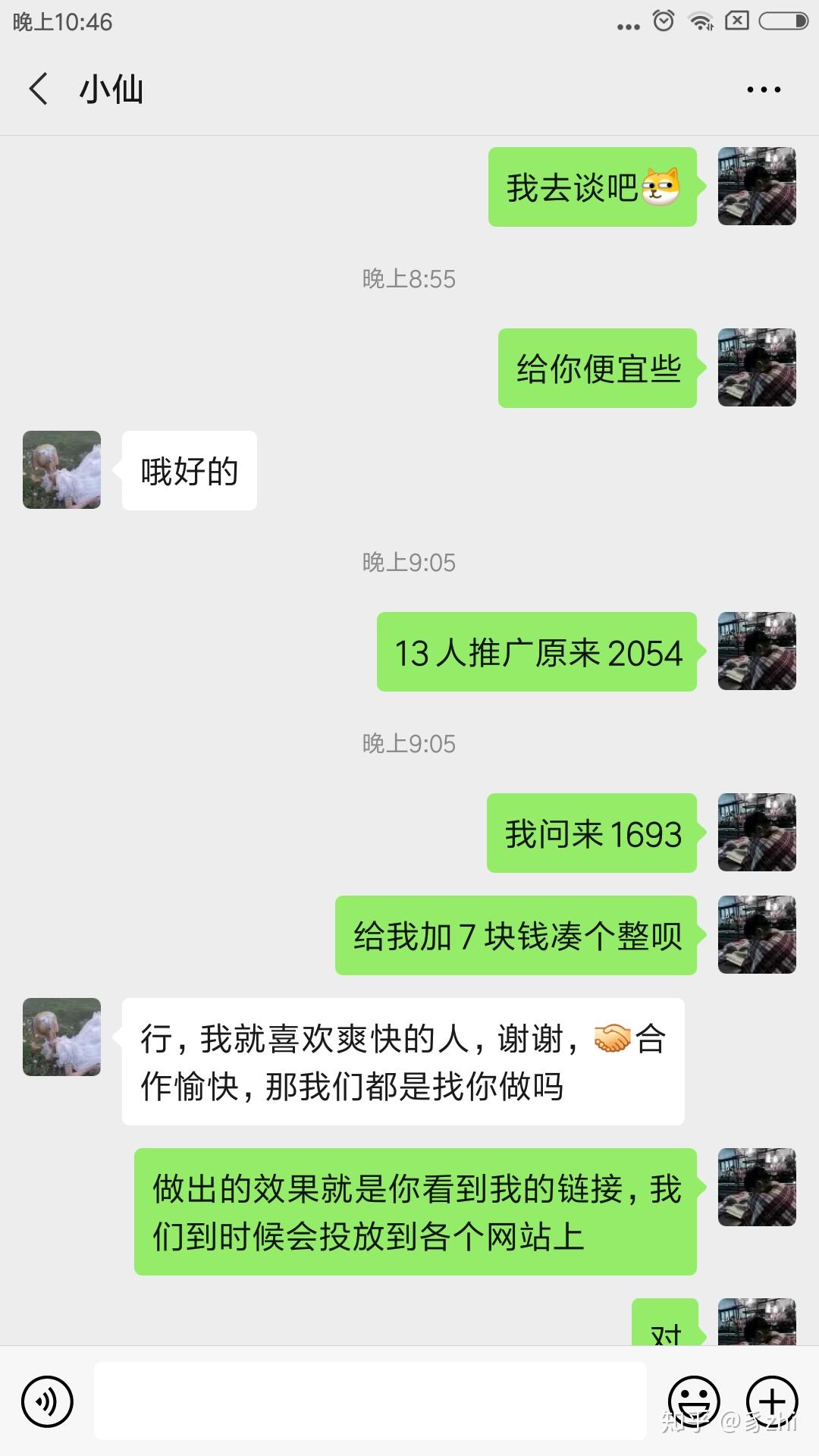Switch to voice message input
The image size is (819, 1456).
(x=47, y=1401)
